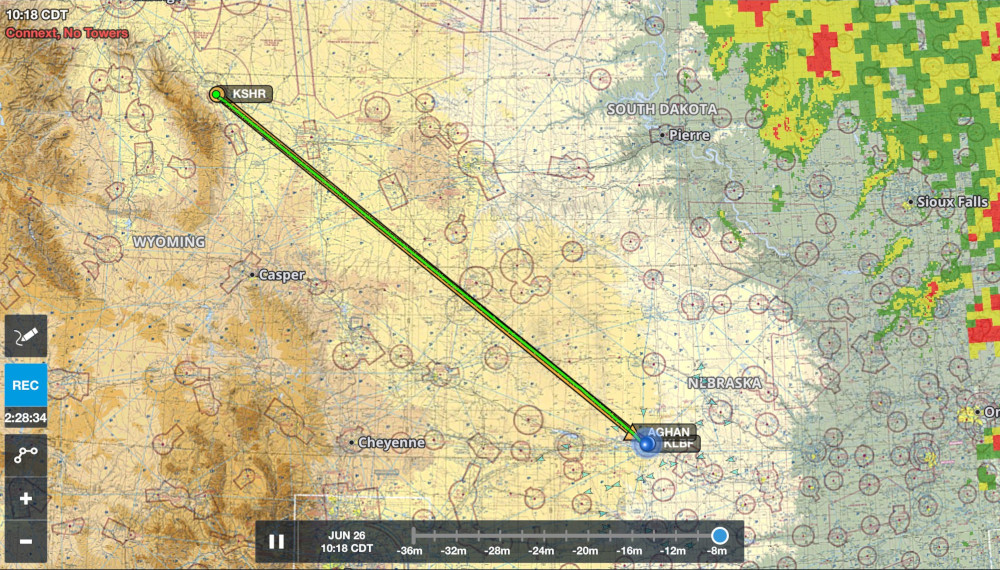This screenshot has width=1000, height=570.
Task: Open the map annotation drawing tool
Action: click(x=26, y=336)
